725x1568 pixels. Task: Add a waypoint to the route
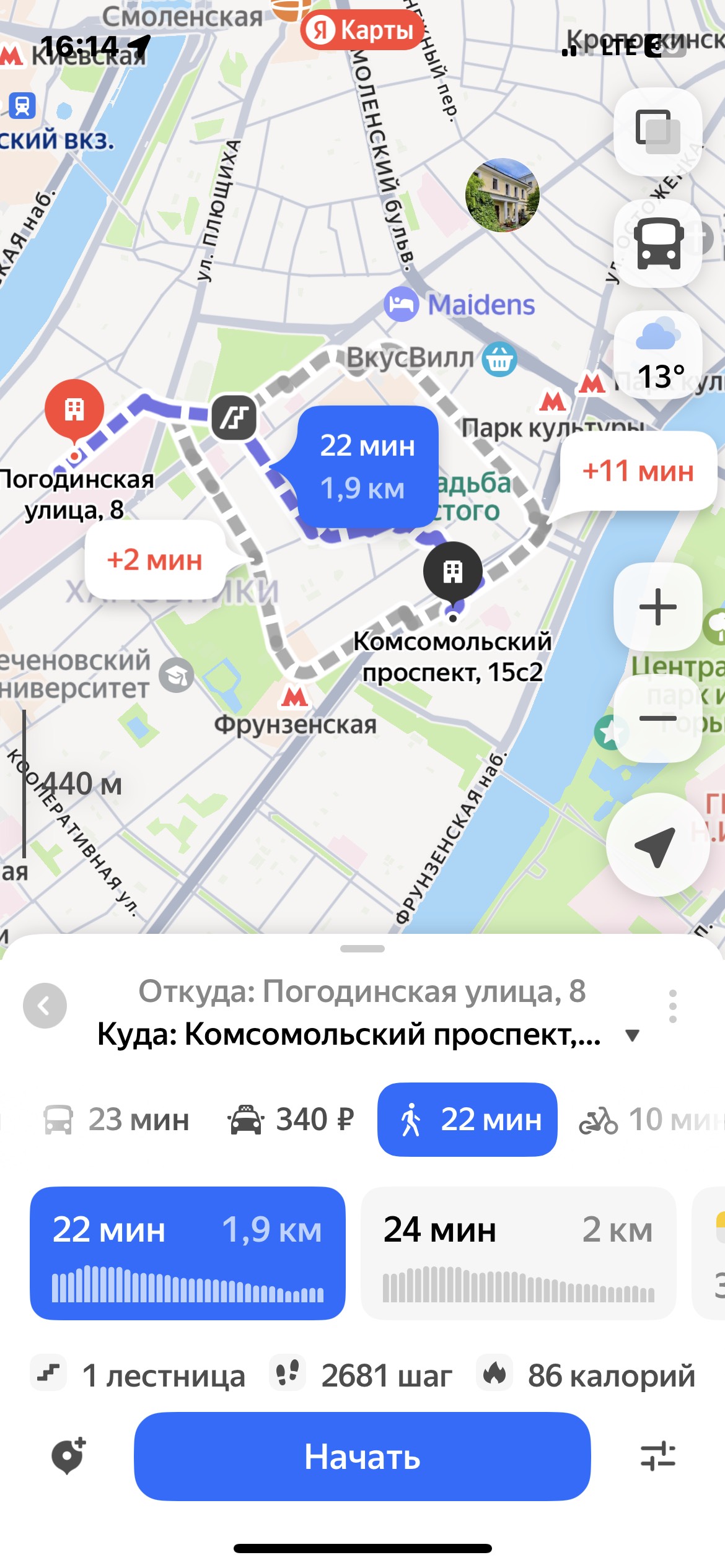[68, 1457]
